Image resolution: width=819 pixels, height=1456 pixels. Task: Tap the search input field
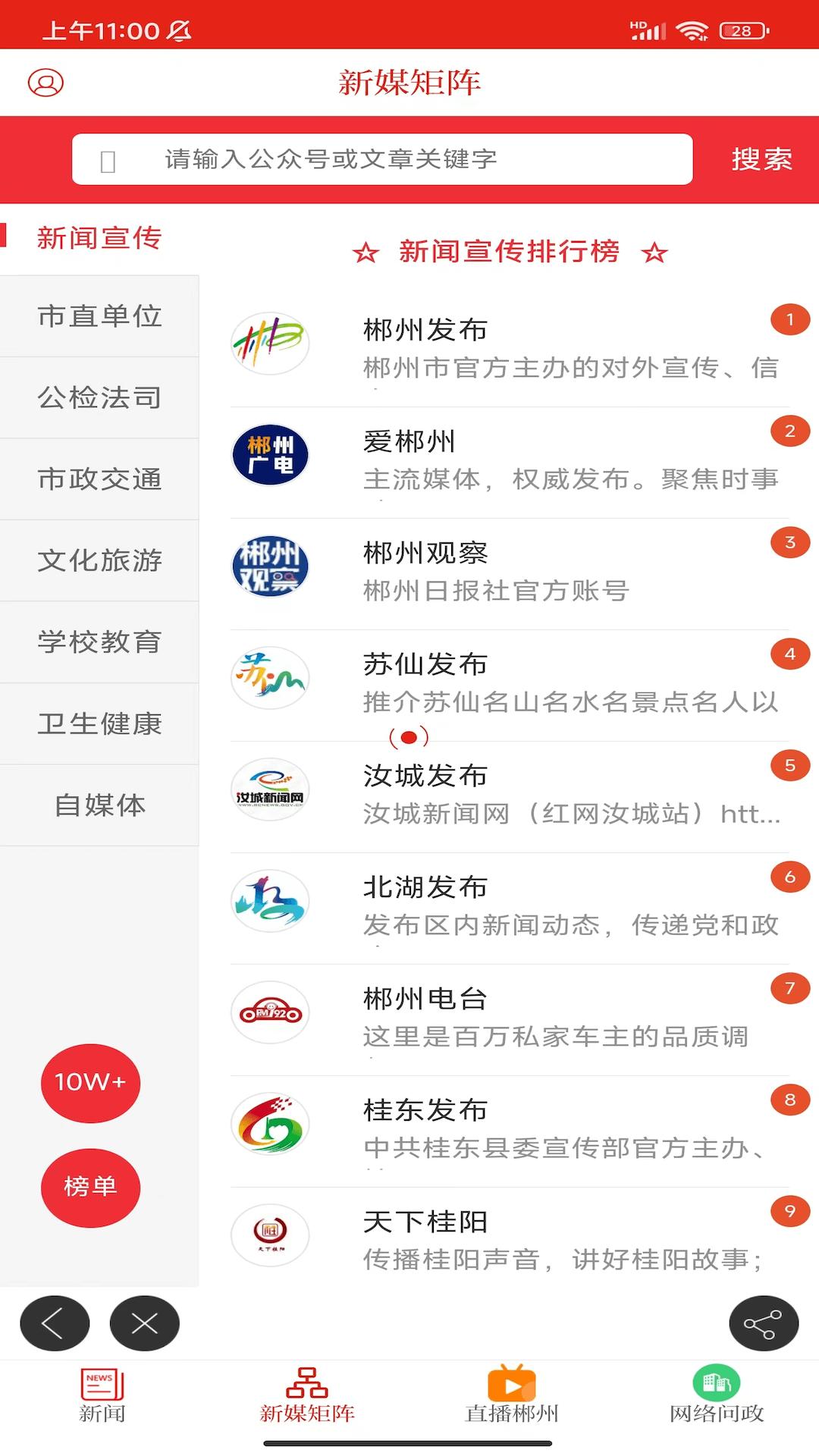382,159
